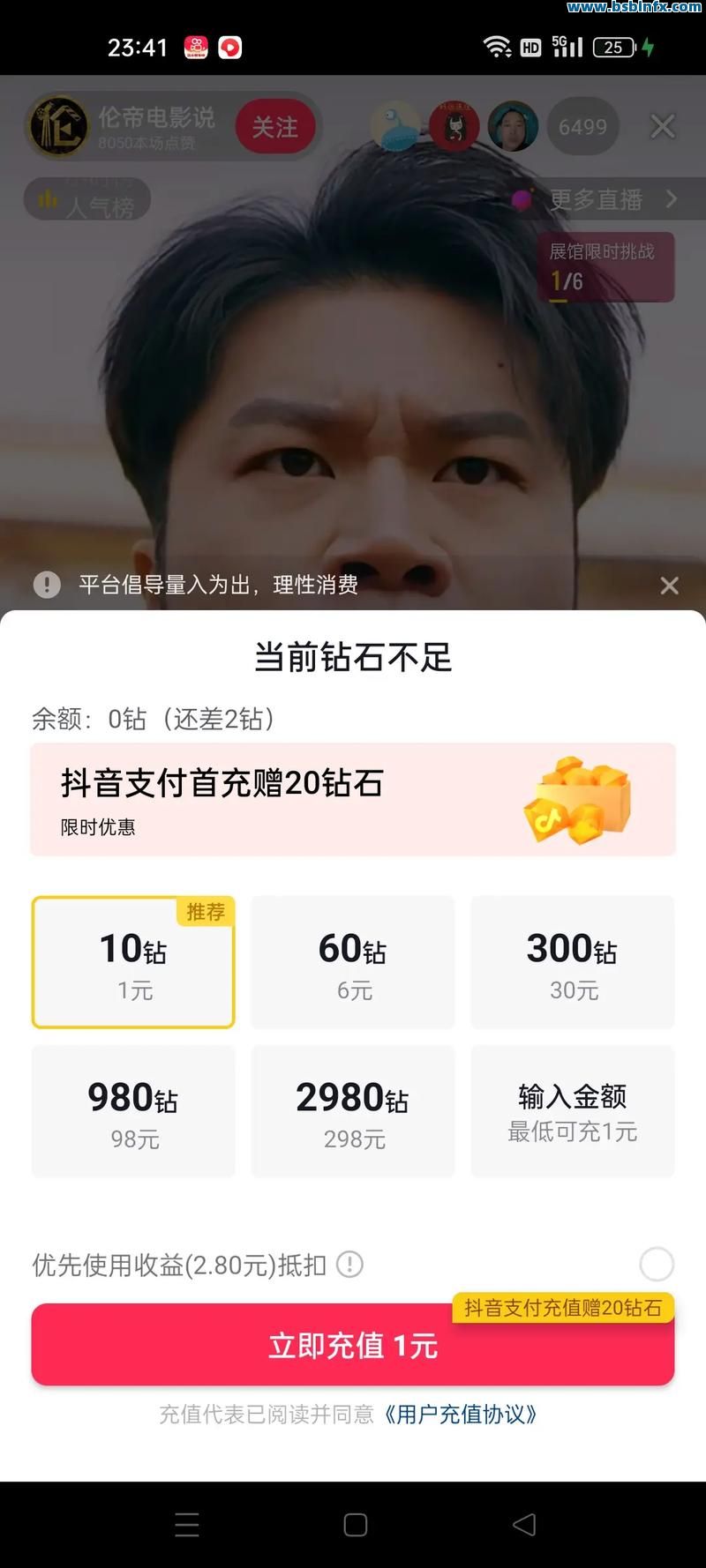Show info about 收益抵扣
The height and width of the screenshot is (1568, 706).
350,1265
